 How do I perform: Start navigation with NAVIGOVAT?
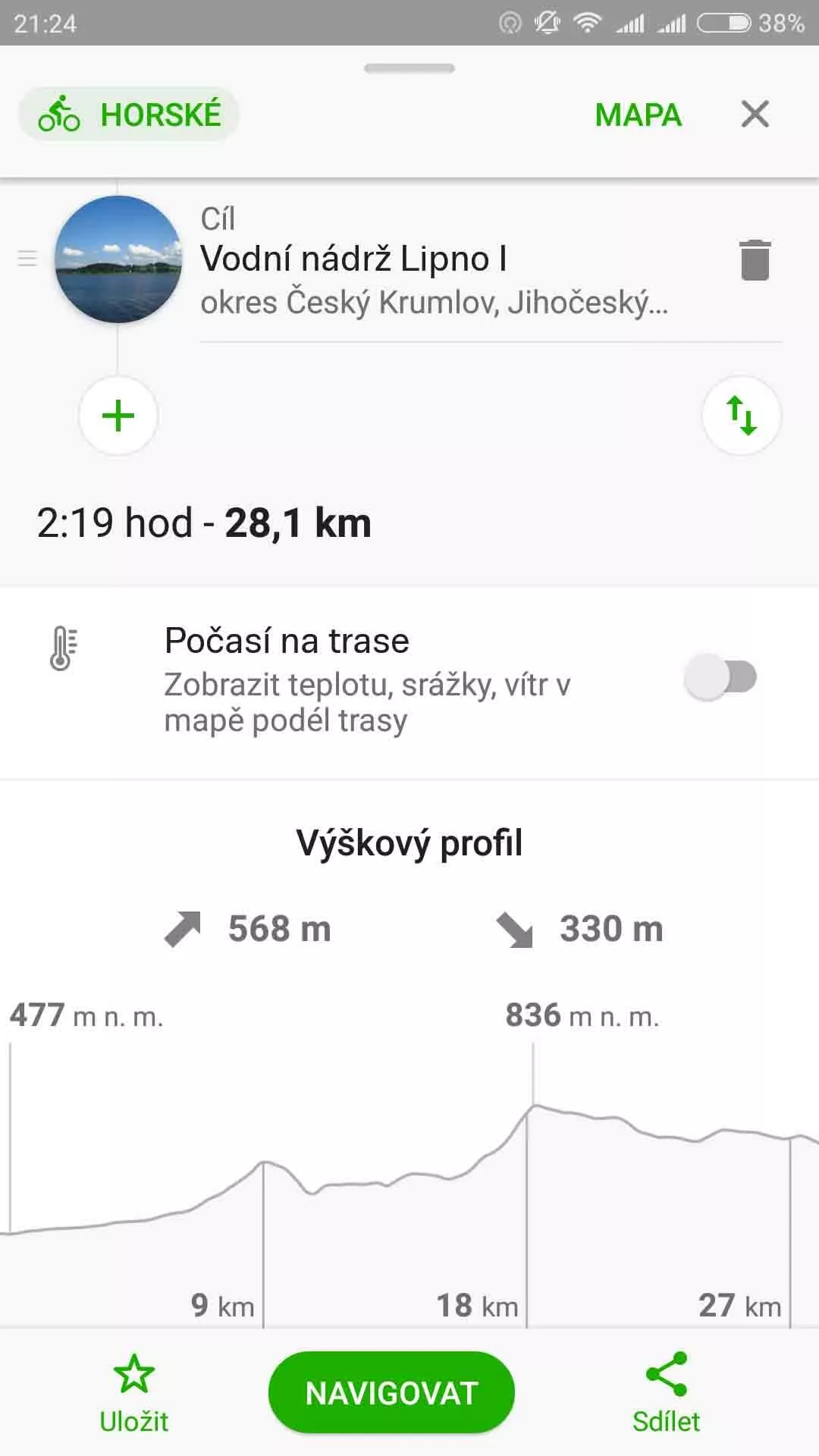391,1393
